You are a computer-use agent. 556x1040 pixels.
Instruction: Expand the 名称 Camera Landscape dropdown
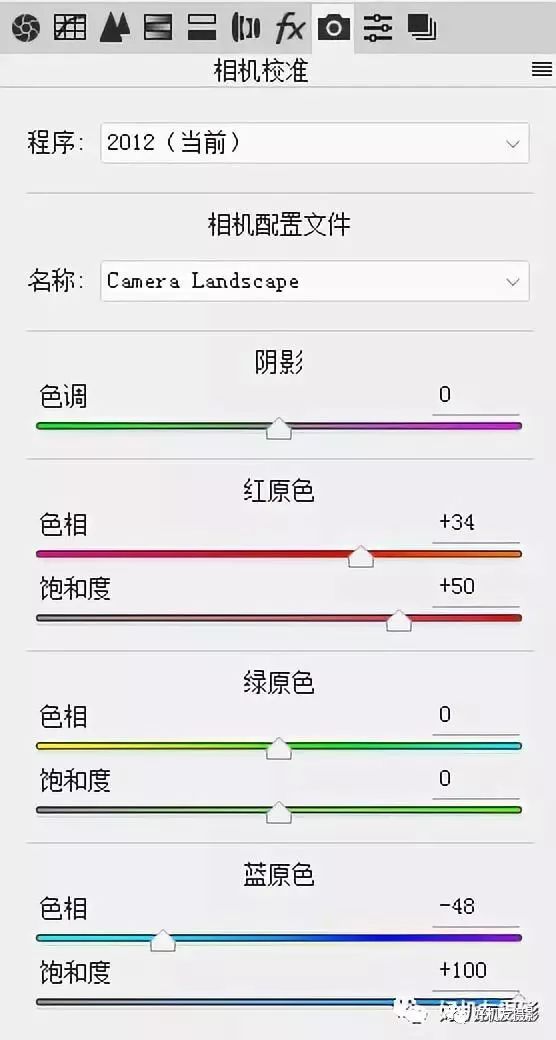[x=314, y=281]
